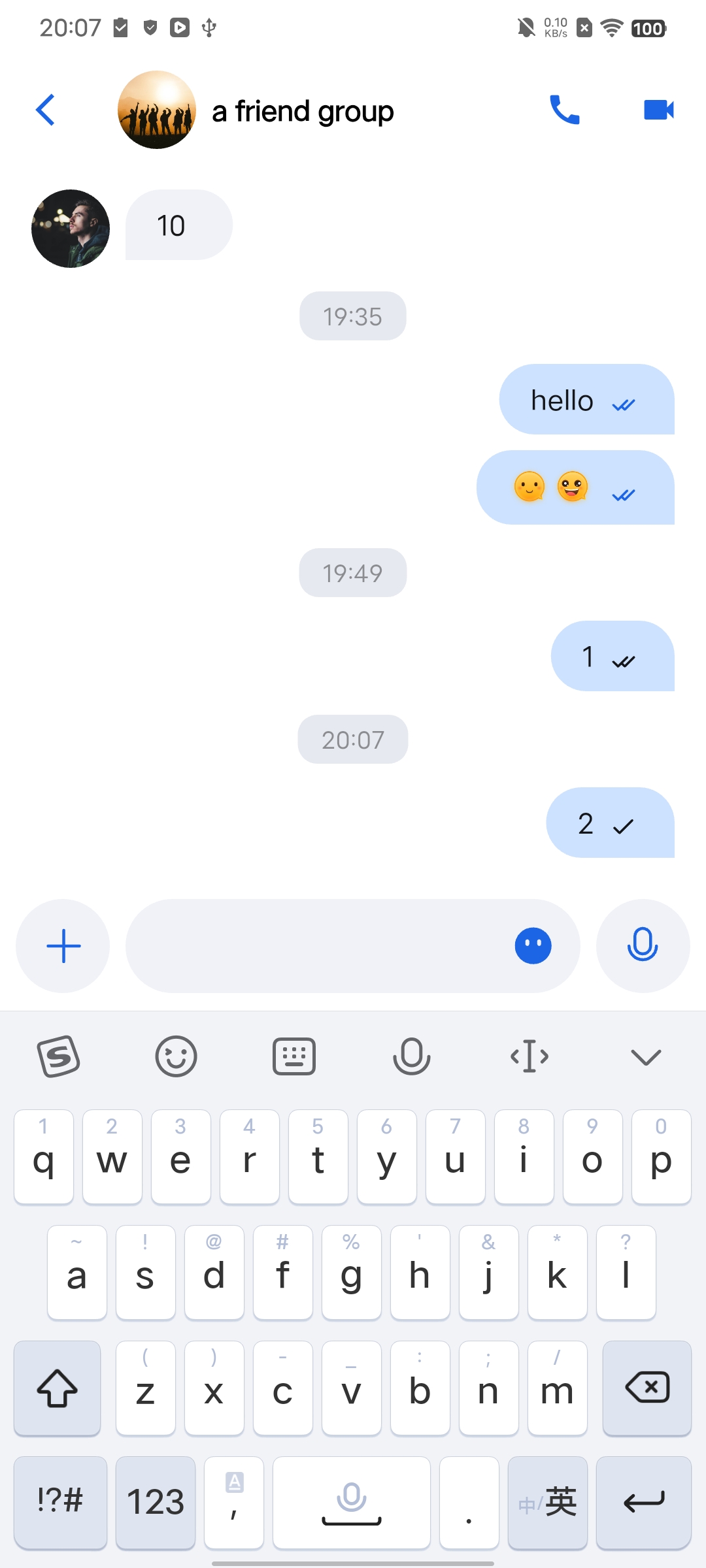706x1568 pixels.
Task: Tap the avatar of the sender of "10"
Action: 71,229
